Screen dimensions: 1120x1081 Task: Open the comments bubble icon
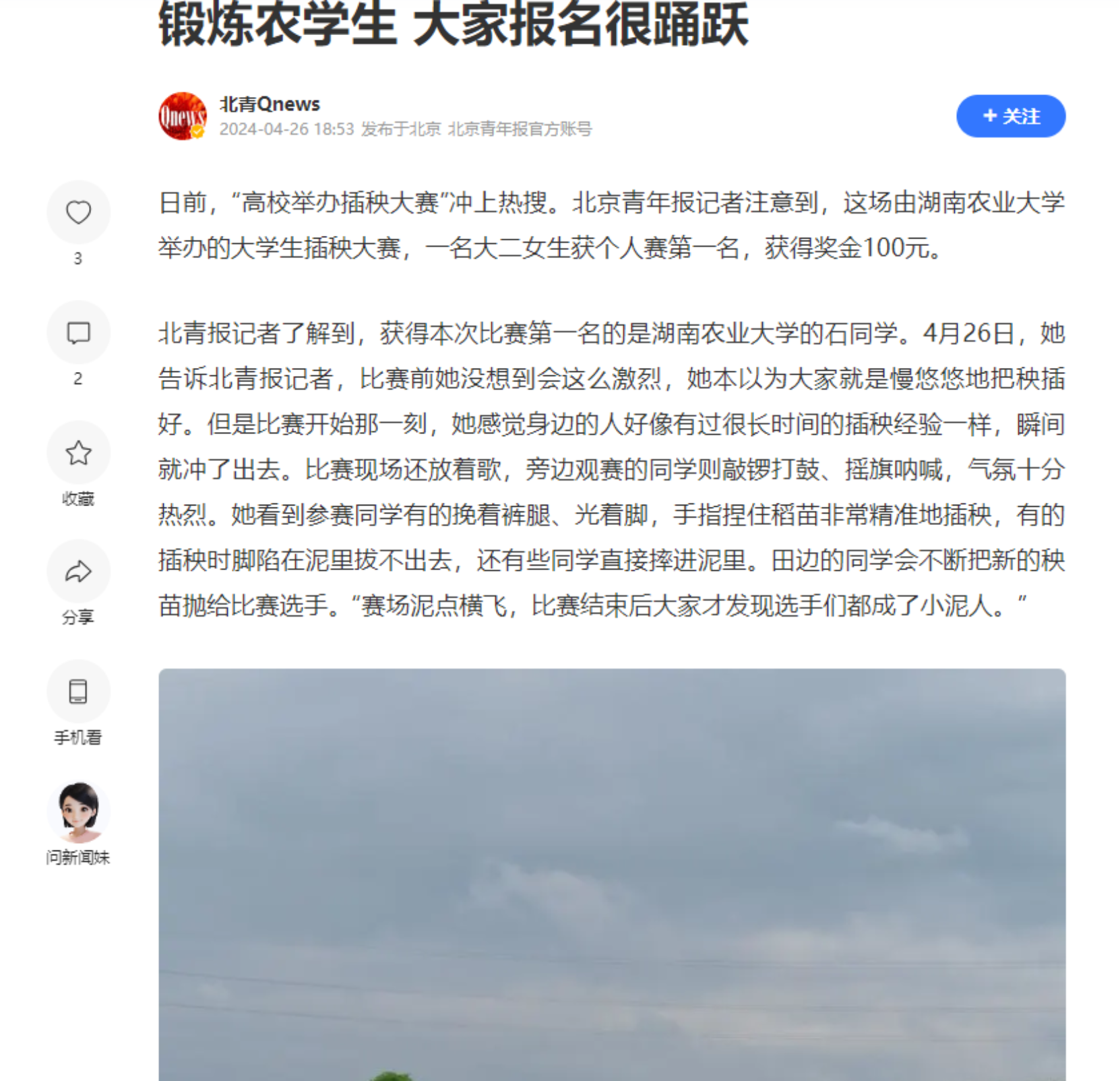tap(78, 333)
